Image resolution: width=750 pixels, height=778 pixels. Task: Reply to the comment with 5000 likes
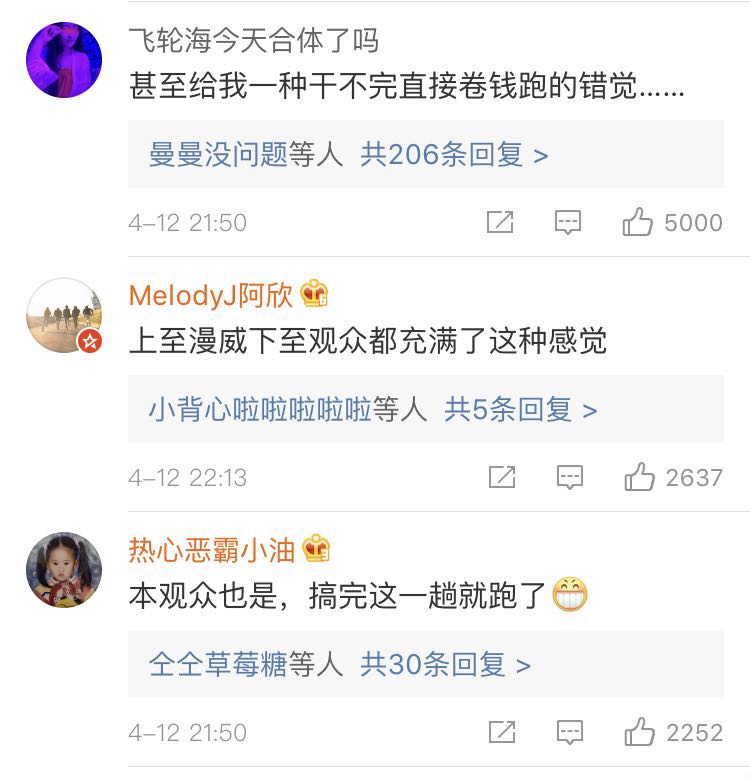point(568,222)
